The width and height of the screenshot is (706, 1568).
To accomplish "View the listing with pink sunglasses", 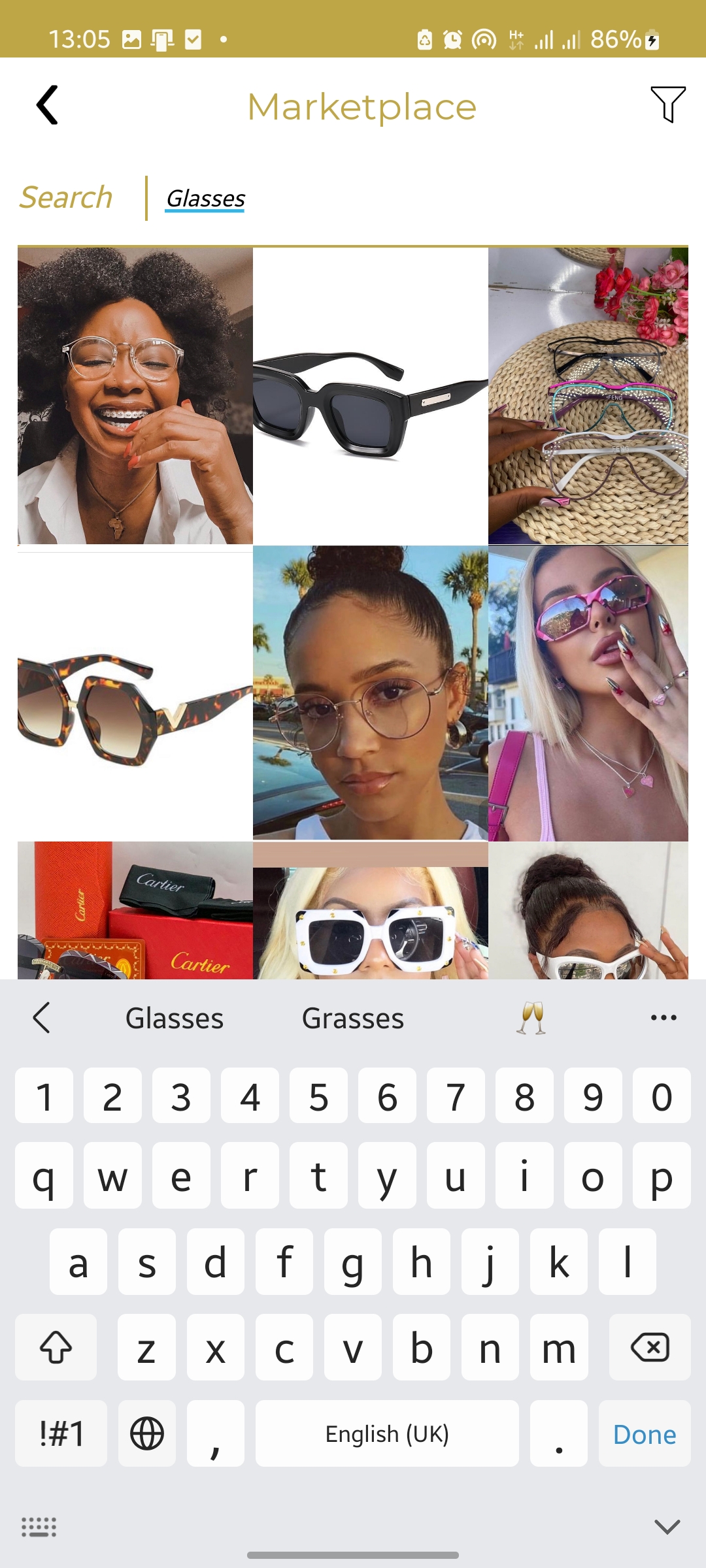I will coord(588,694).
